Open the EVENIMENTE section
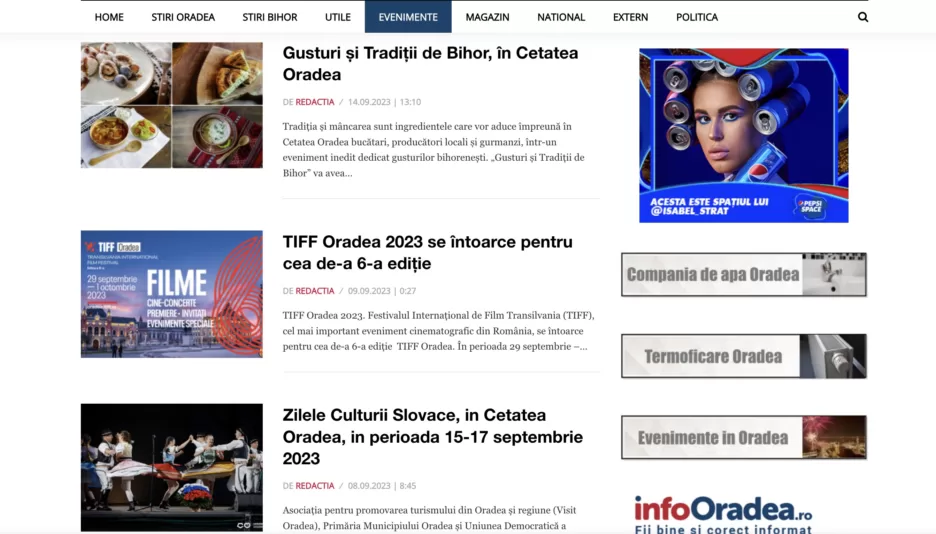 pyautogui.click(x=408, y=17)
